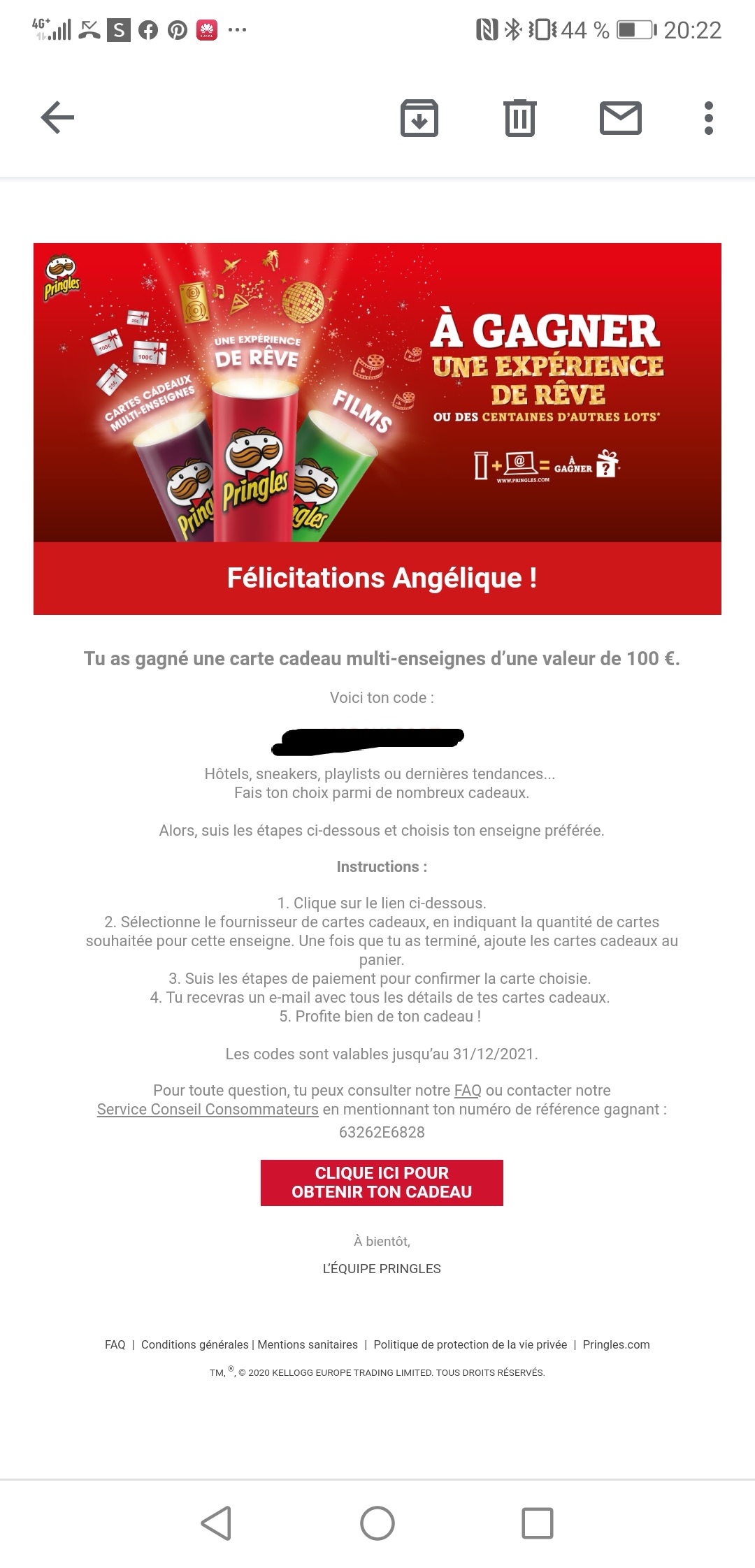Go back to the inbox
The height and width of the screenshot is (1568, 755).
[57, 117]
